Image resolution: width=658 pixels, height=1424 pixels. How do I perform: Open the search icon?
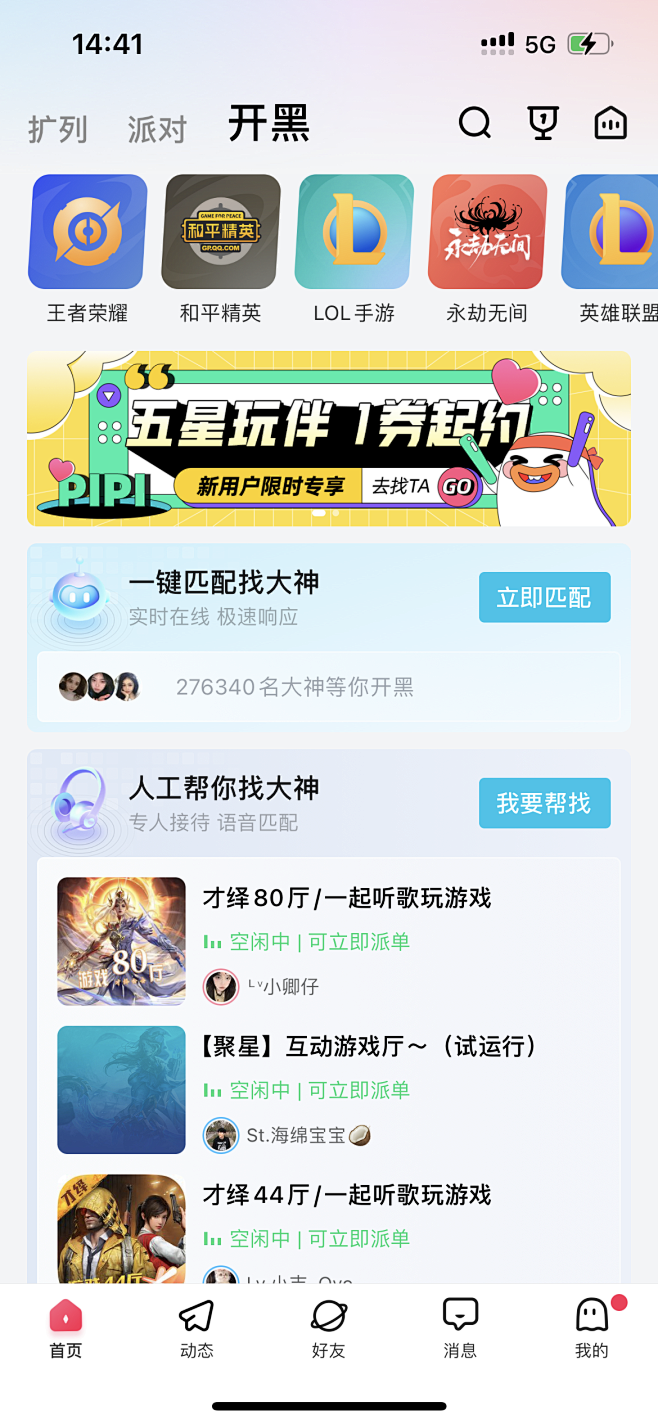pos(475,123)
